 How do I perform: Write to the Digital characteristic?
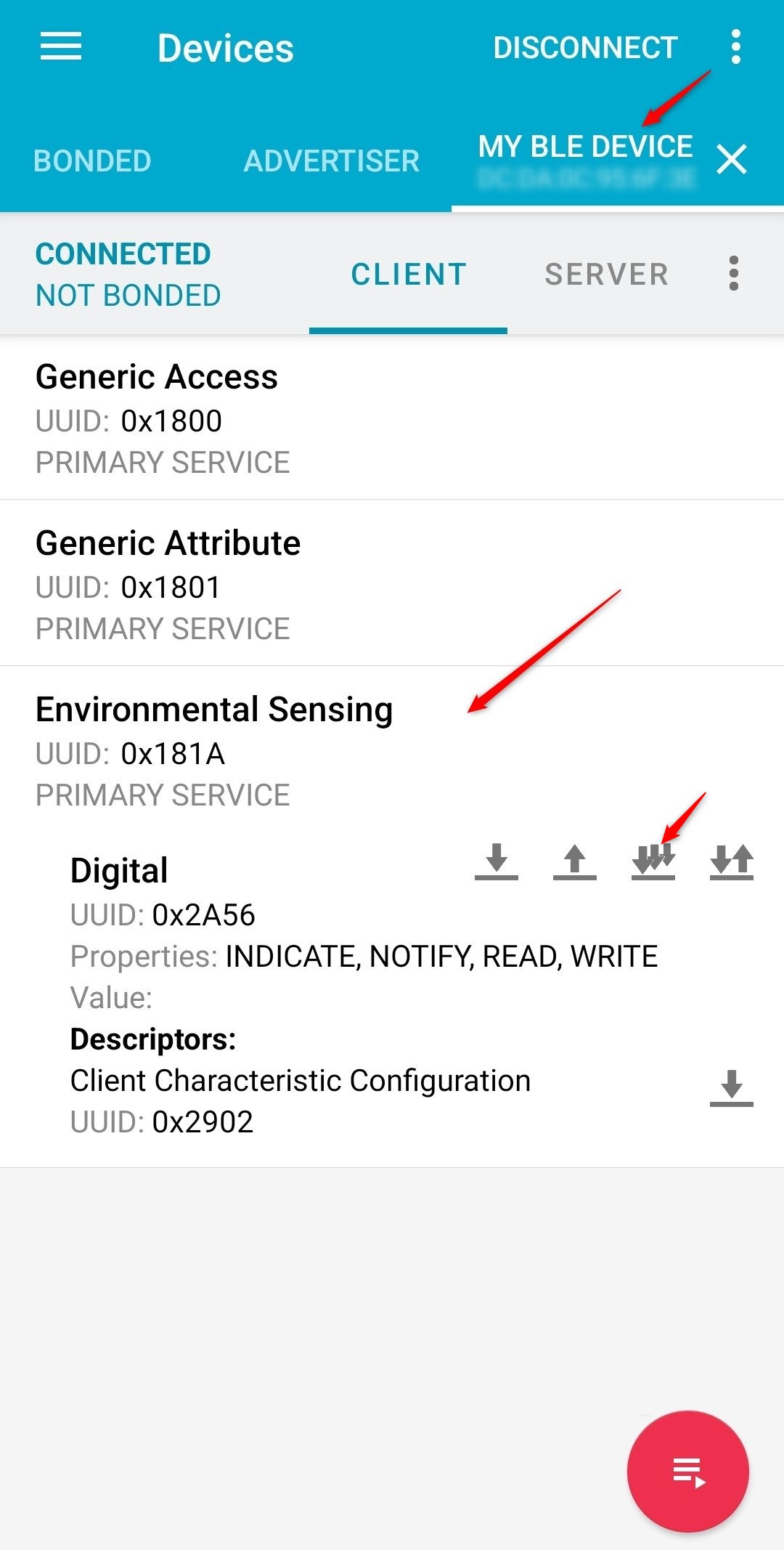575,861
